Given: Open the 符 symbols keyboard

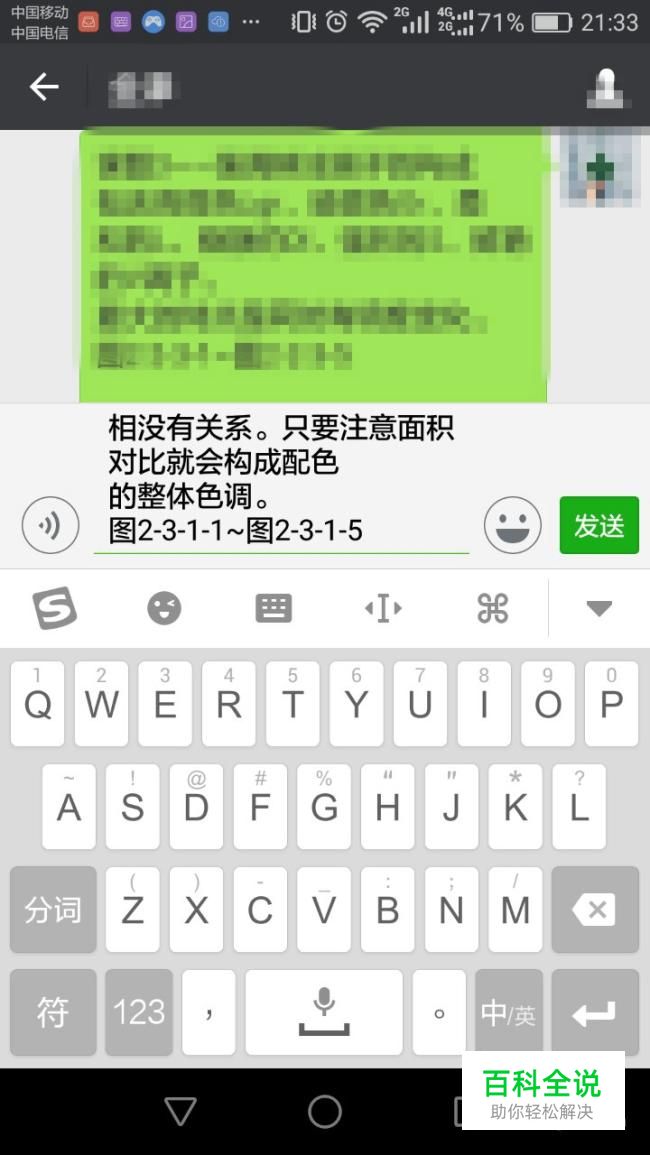Looking at the screenshot, I should click(53, 1012).
